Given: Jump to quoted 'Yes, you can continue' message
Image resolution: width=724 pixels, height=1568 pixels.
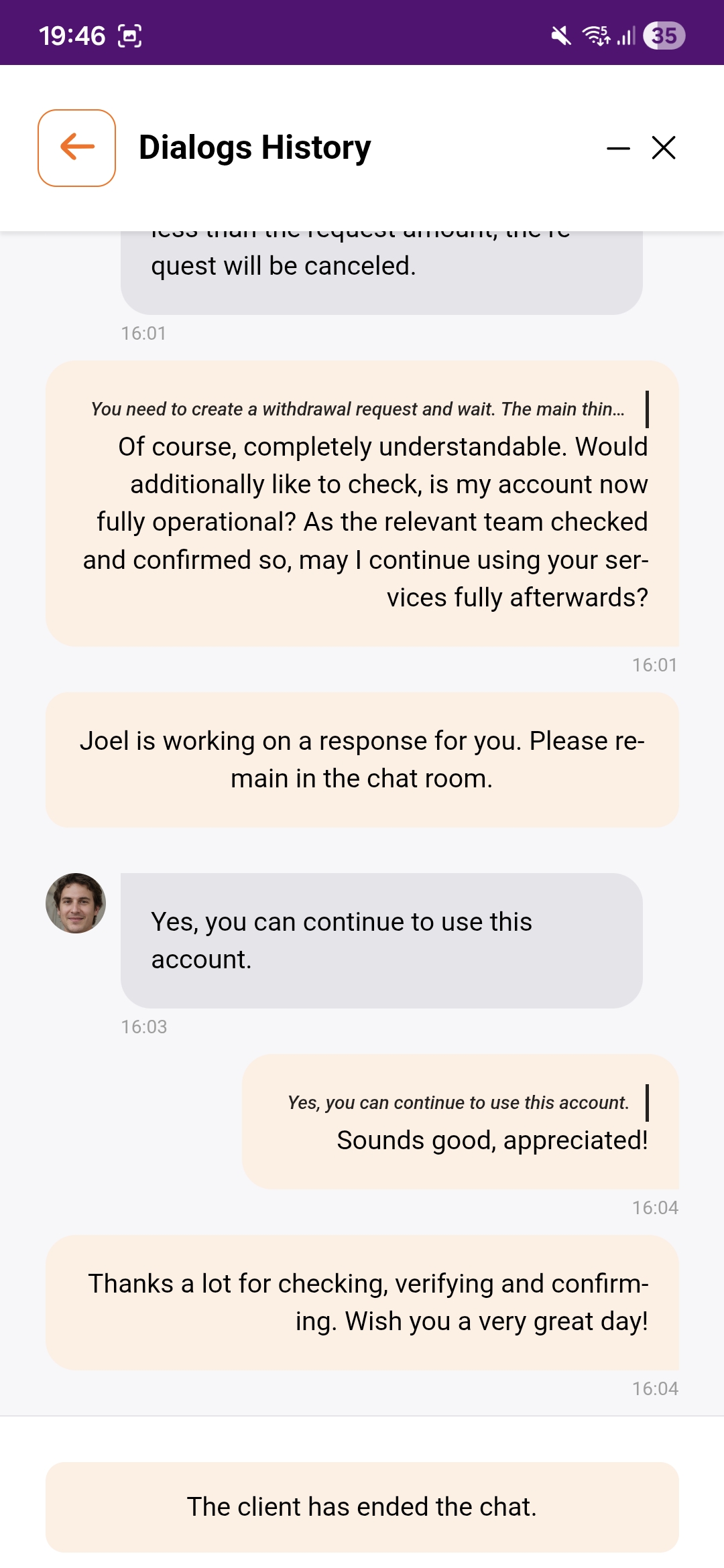Looking at the screenshot, I should tap(459, 1102).
